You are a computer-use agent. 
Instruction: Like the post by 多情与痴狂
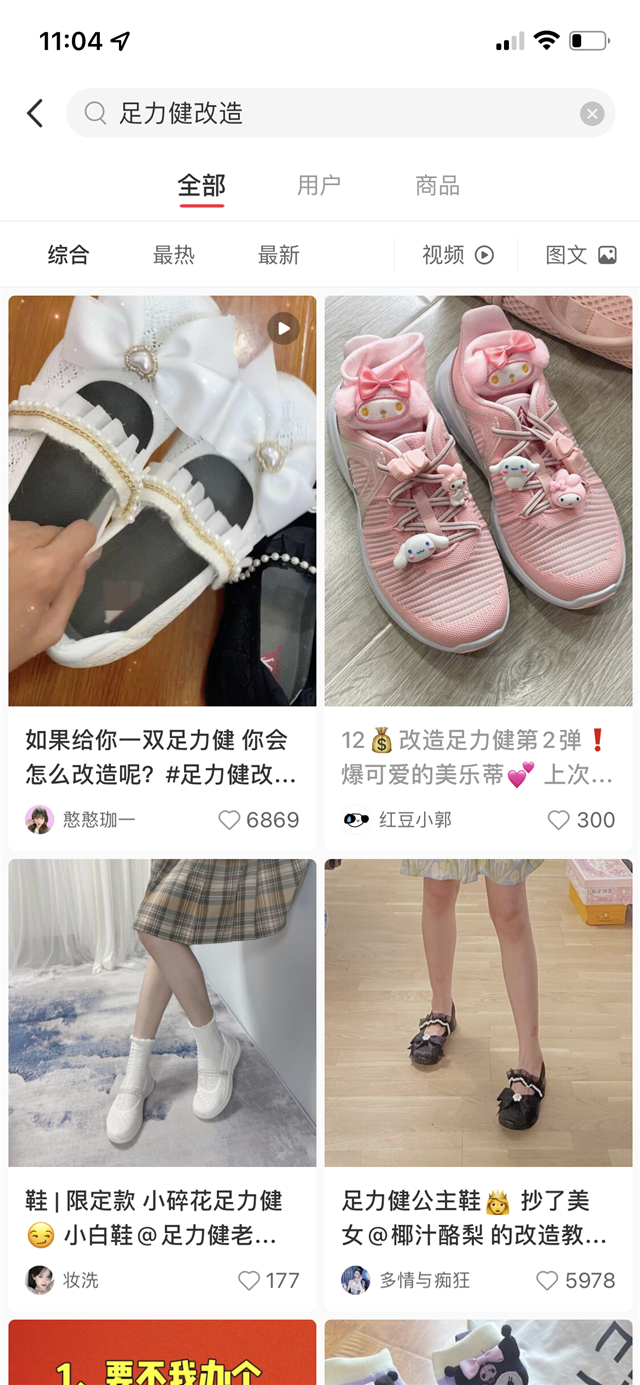(547, 1280)
